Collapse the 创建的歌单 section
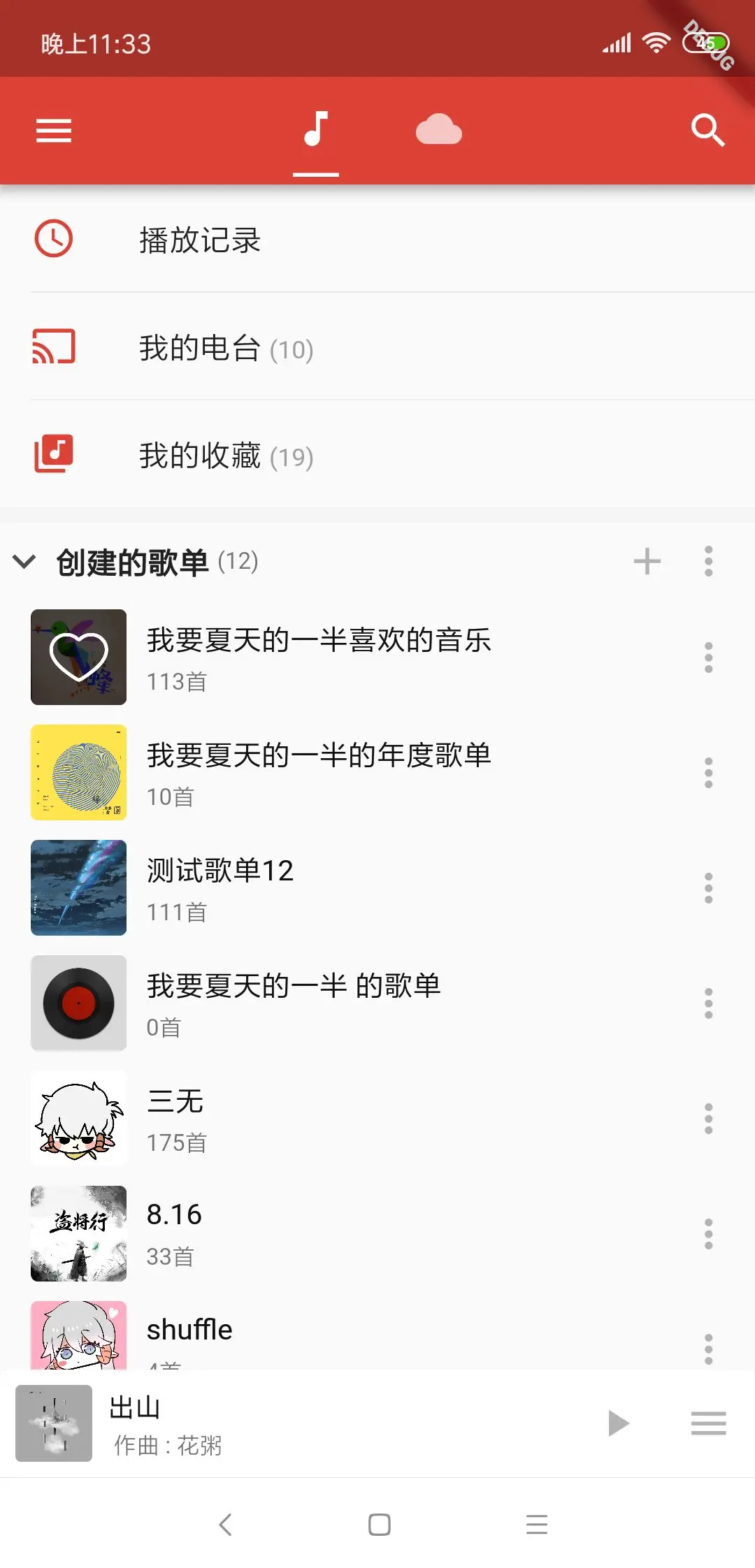Screen dimensions: 755x1568 click(x=25, y=561)
